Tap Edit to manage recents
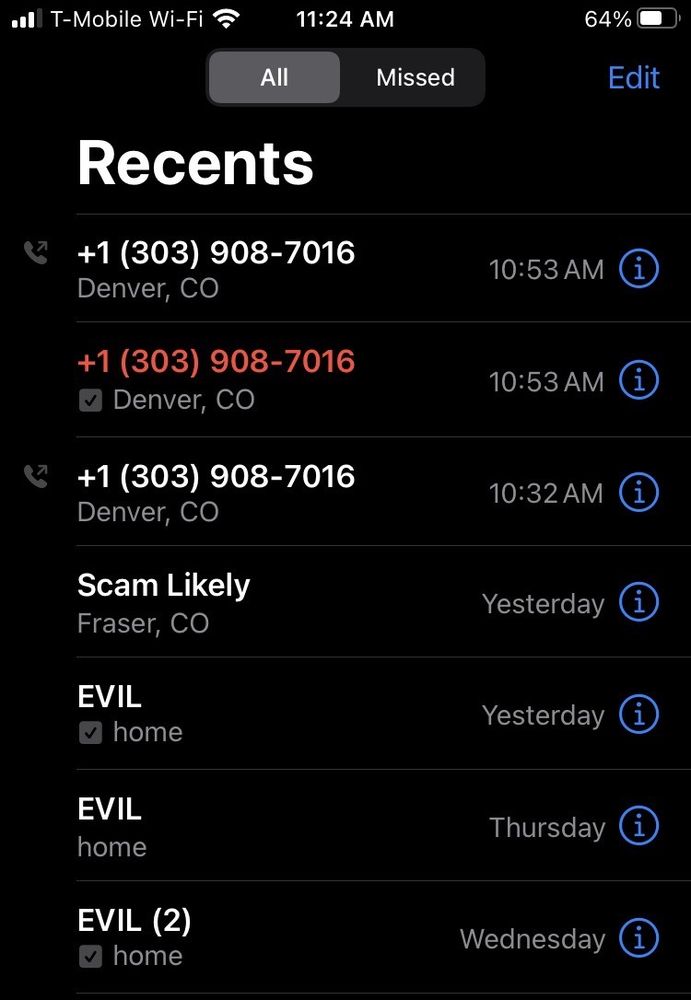The height and width of the screenshot is (1000, 691). (x=634, y=78)
